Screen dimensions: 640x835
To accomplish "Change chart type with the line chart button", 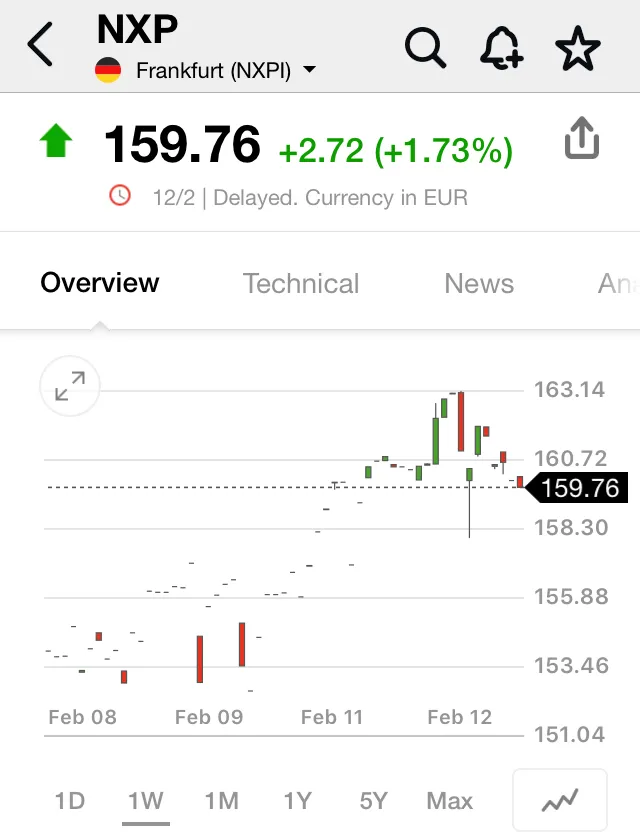I will tap(560, 800).
